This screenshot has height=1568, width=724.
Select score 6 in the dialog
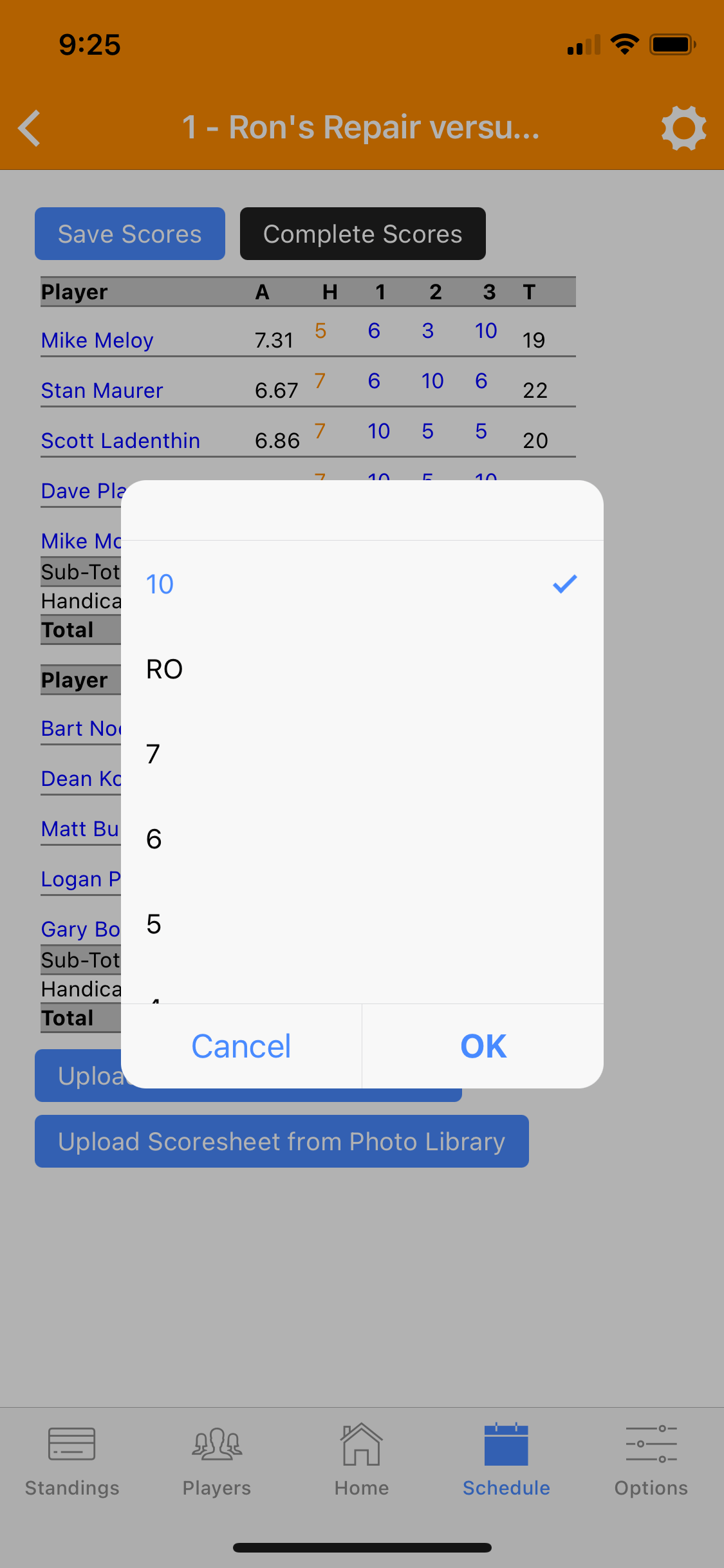360,839
